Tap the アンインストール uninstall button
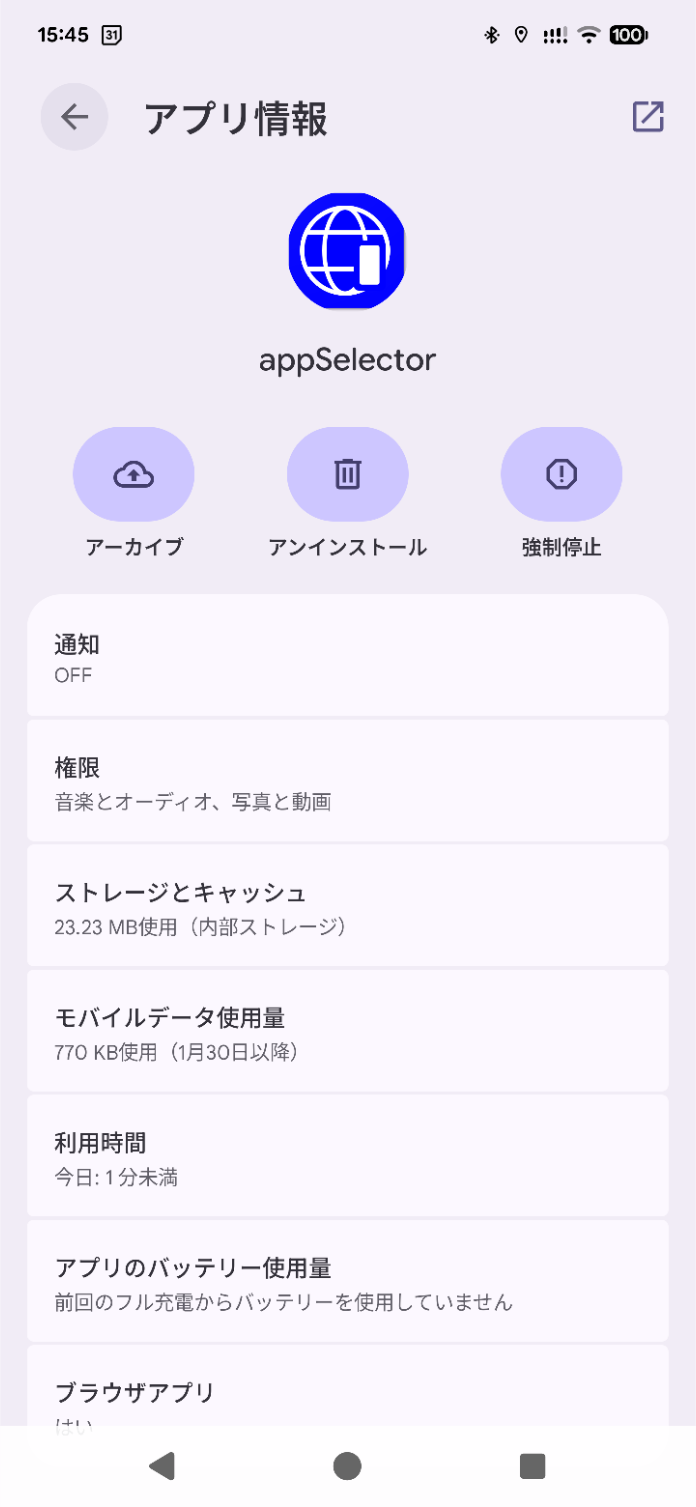This screenshot has height=1507, width=696. [x=347, y=474]
